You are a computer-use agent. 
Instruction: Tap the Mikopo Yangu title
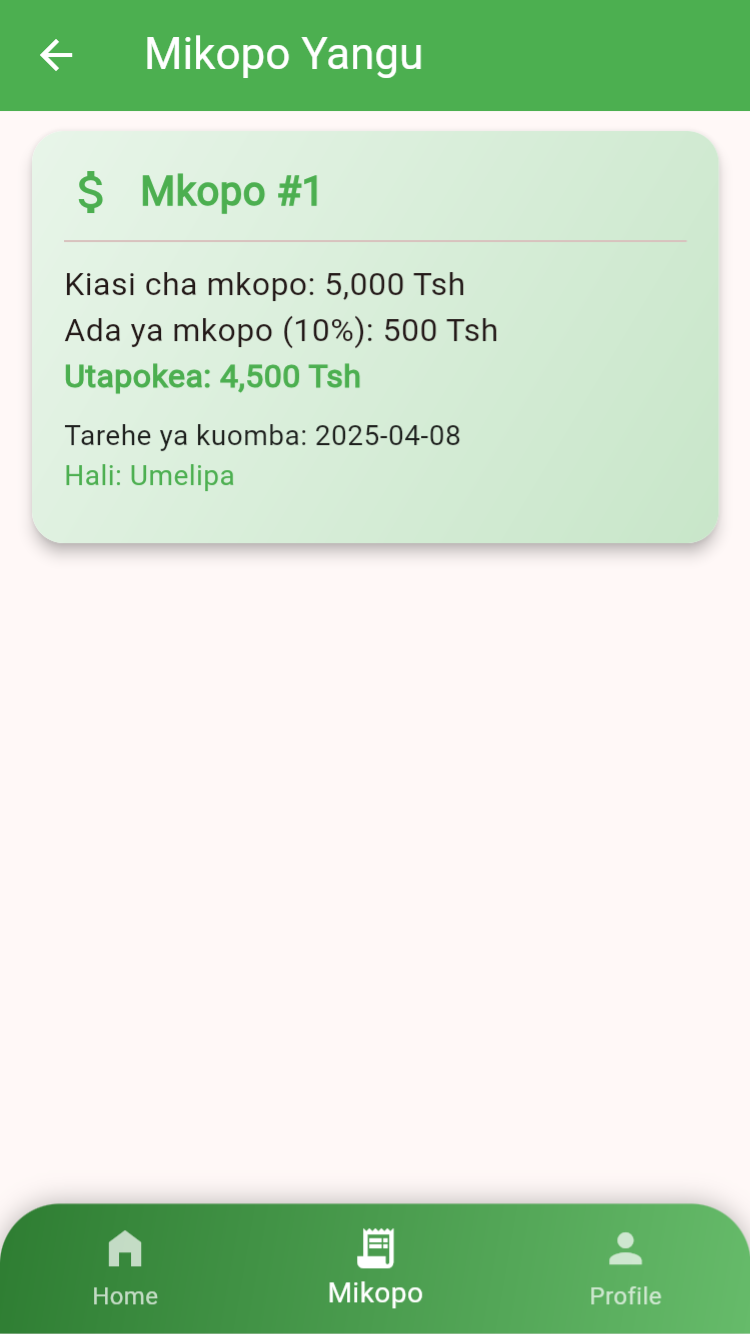pyautogui.click(x=284, y=54)
